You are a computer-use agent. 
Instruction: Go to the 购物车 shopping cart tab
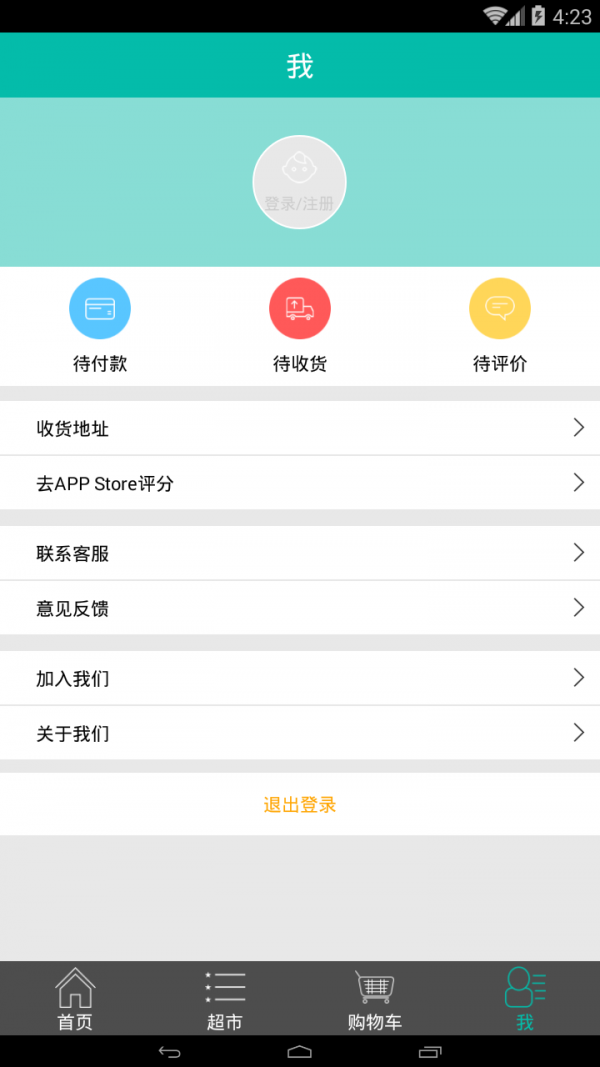[375, 998]
